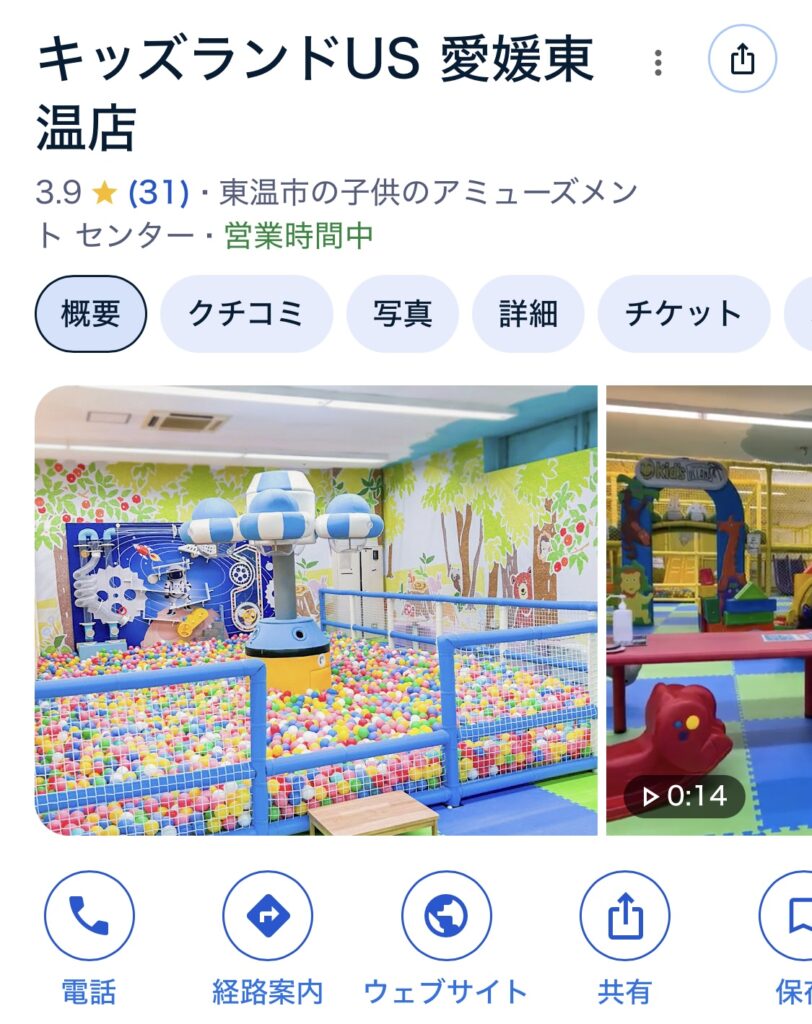Switch to the クチコミ tab

(245, 314)
